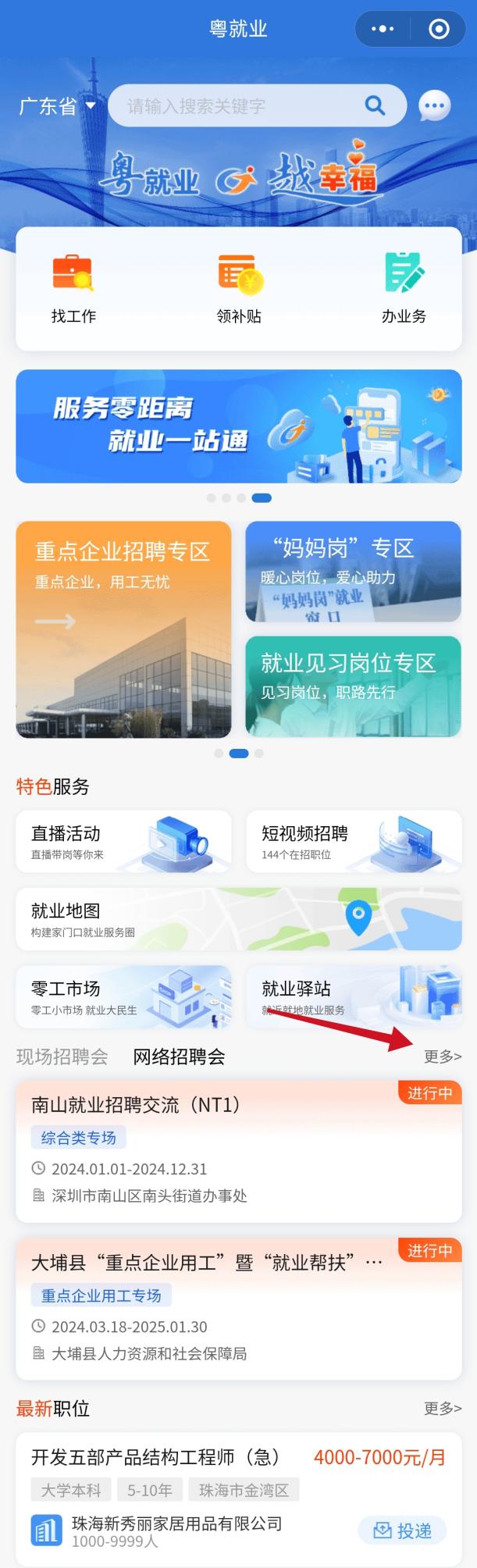Open 南山就业招聘交流 (NT1) fair

[239, 1151]
